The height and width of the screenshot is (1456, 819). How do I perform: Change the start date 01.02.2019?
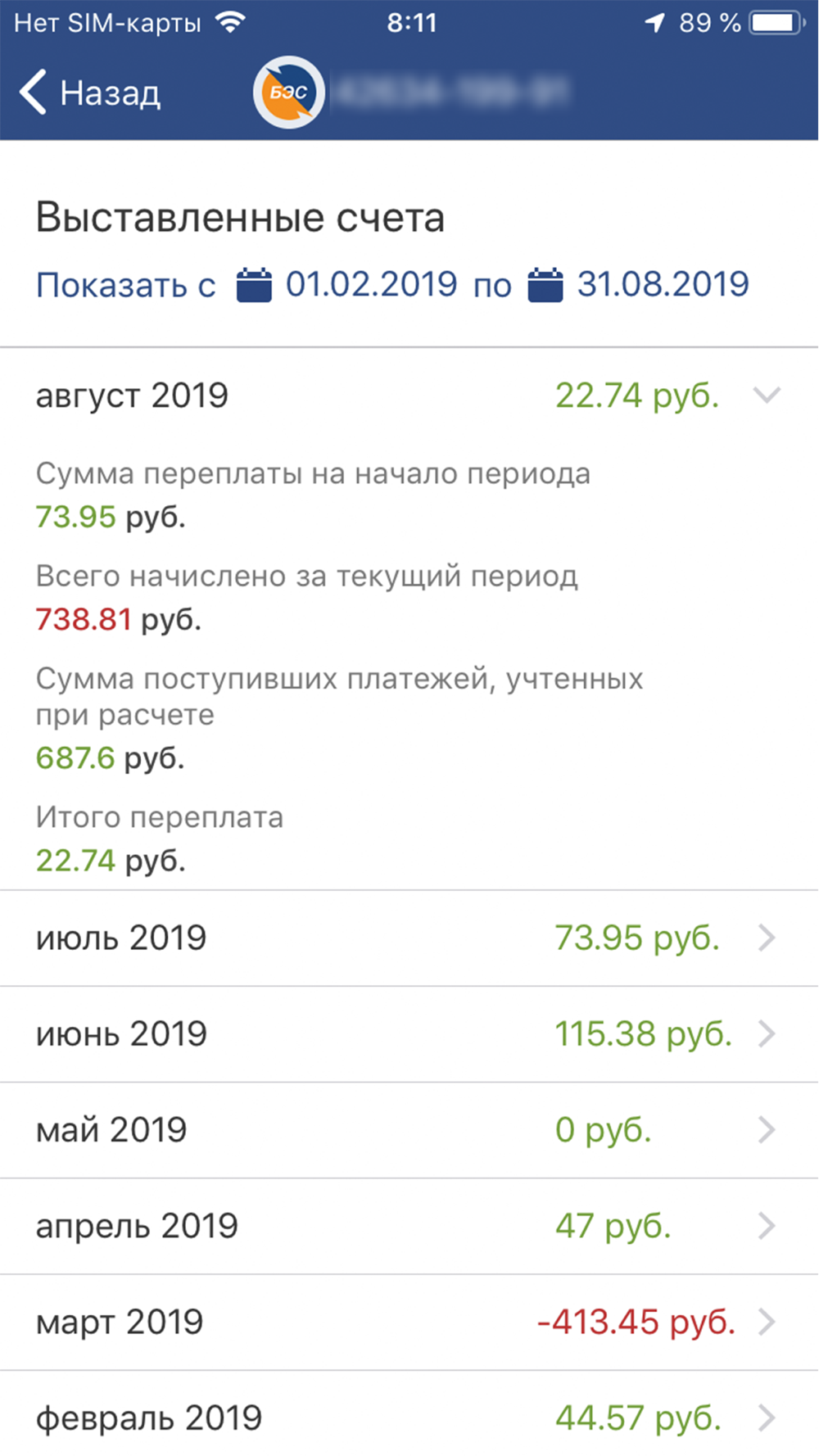point(346,285)
